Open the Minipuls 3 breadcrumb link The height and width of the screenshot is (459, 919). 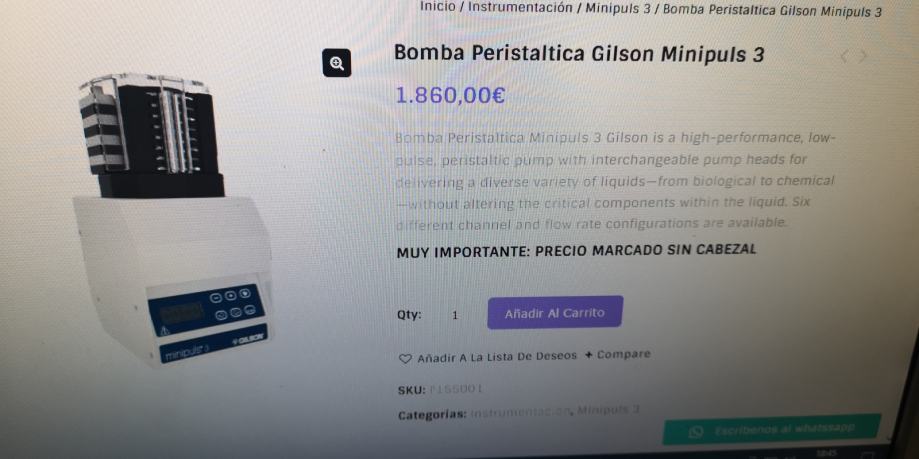(618, 9)
